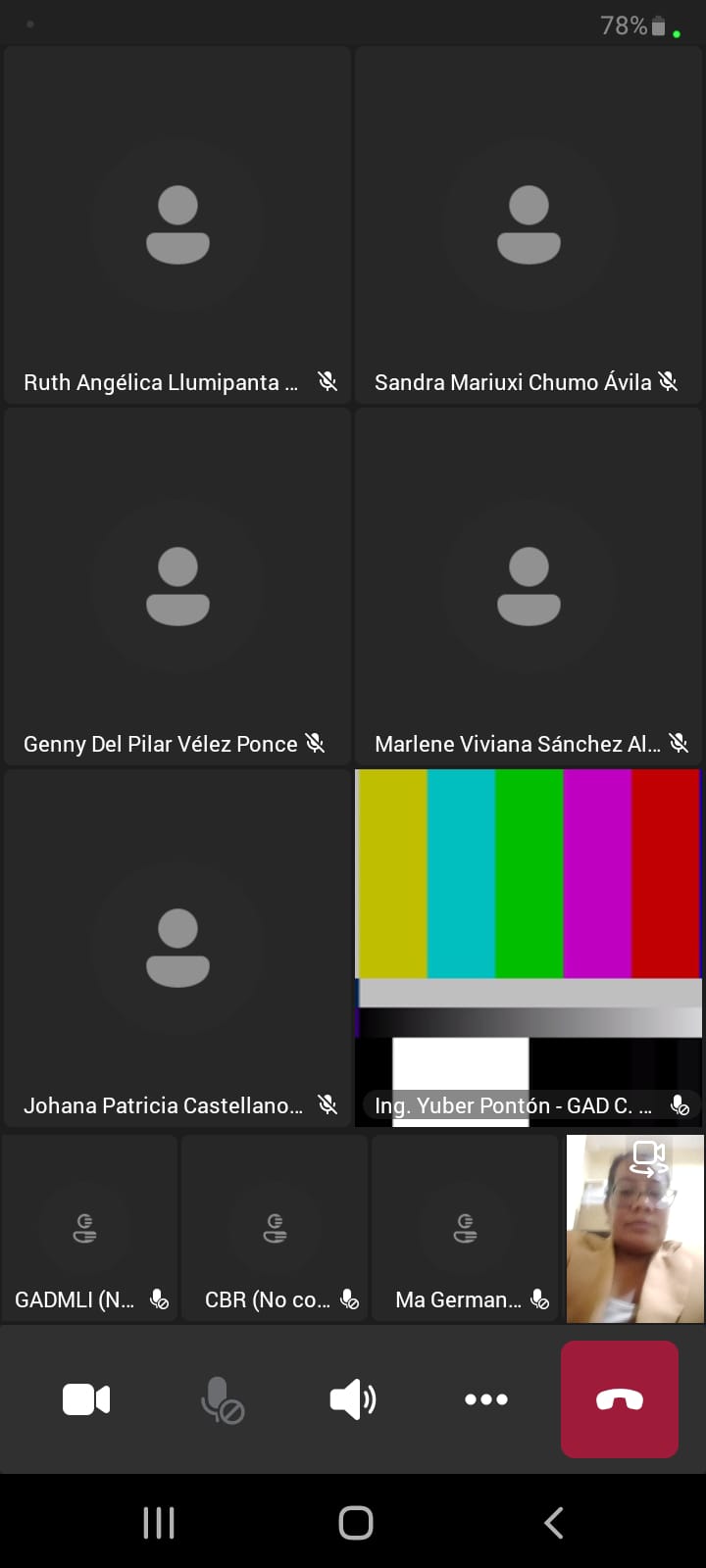Screen dimensions: 706x1568
Task: Select the CBR participant tile
Action: click(275, 1229)
